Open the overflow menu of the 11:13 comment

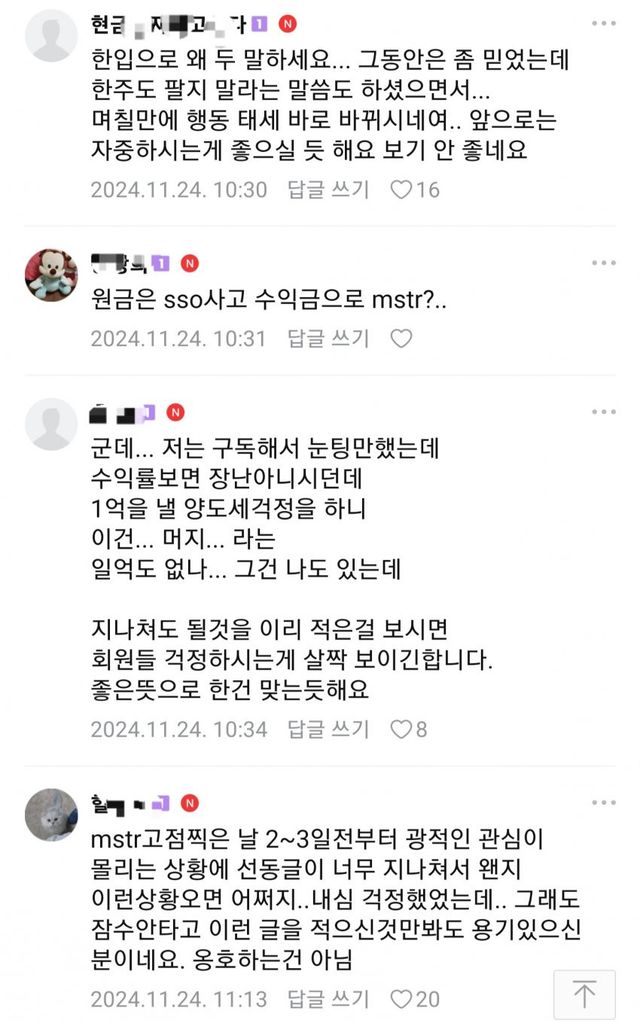click(603, 801)
